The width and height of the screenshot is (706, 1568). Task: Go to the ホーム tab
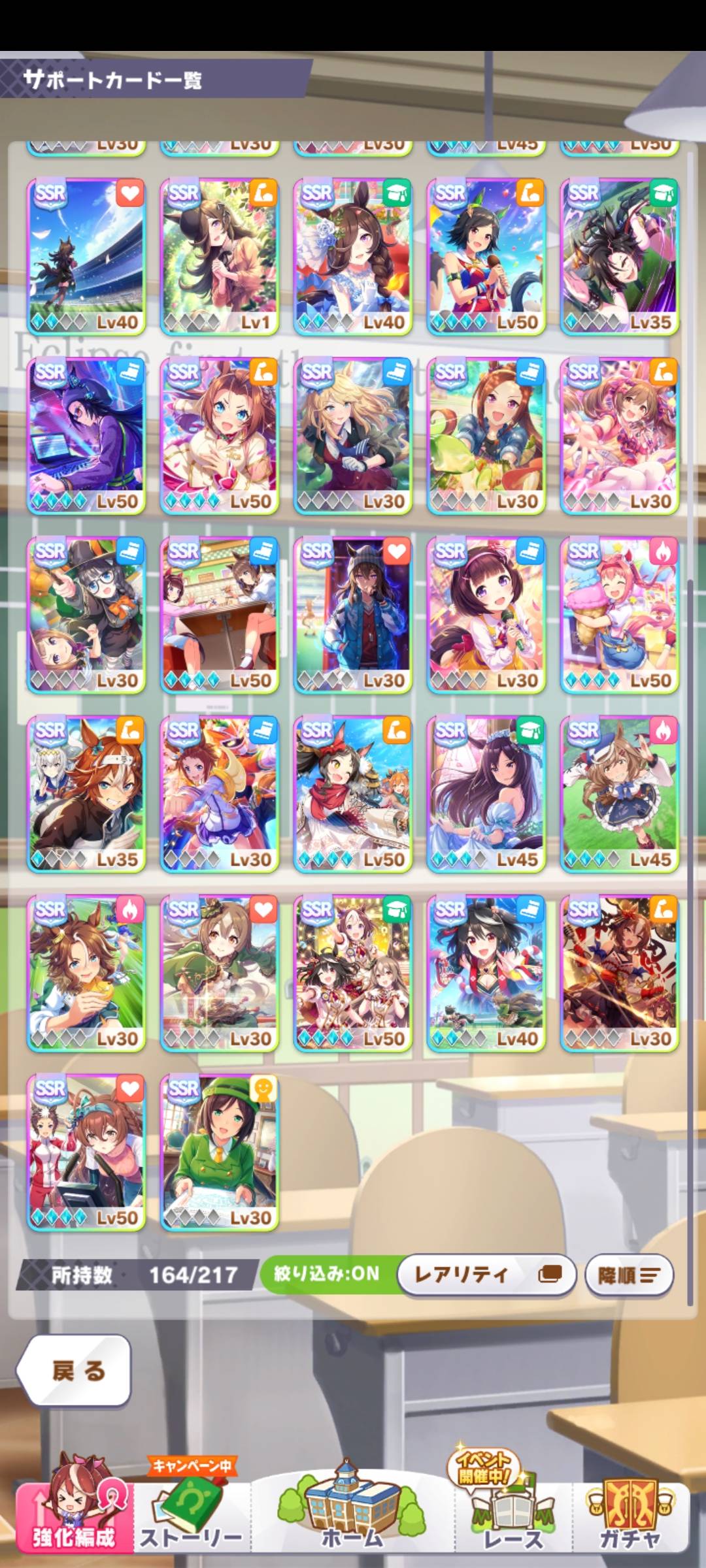352,1511
